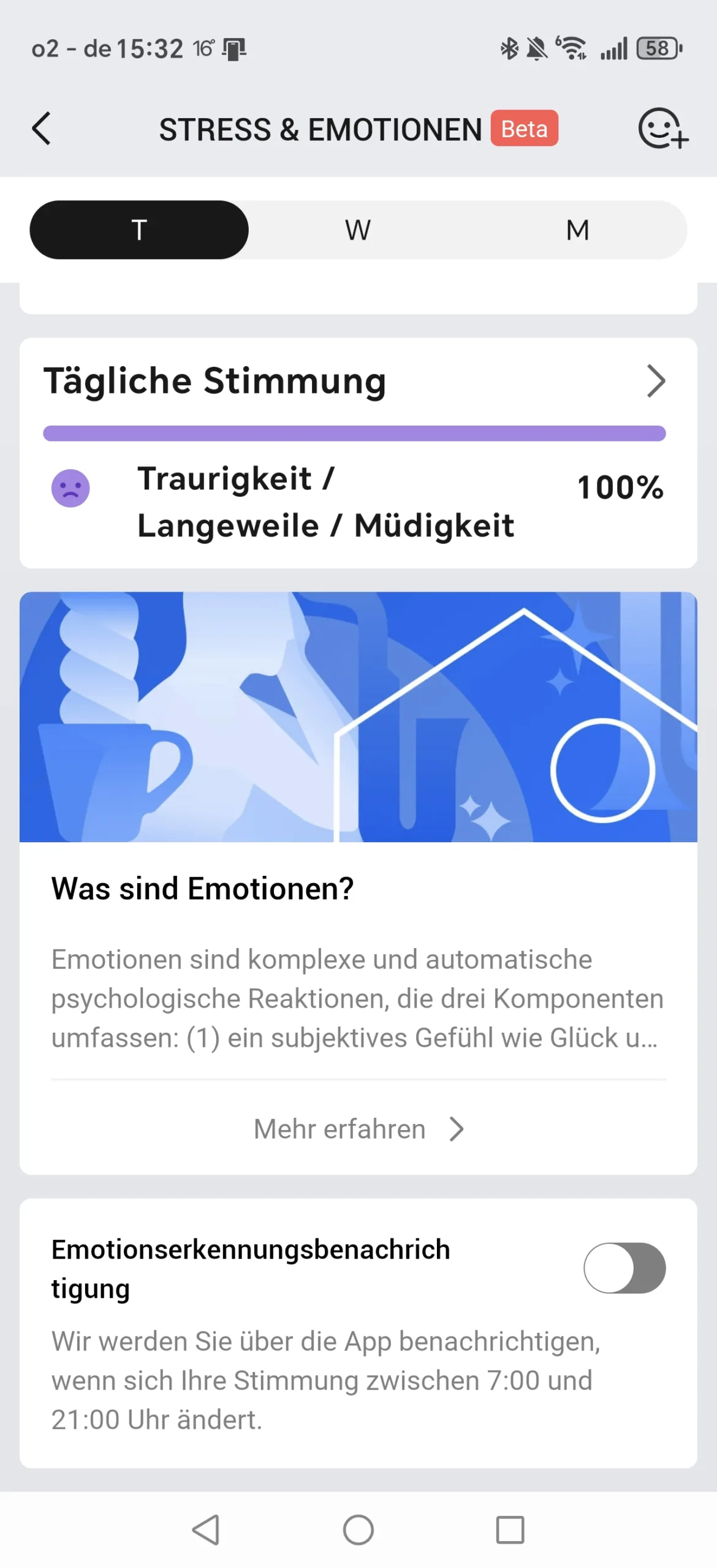Open Tägliche Stimmung details

coord(656,381)
